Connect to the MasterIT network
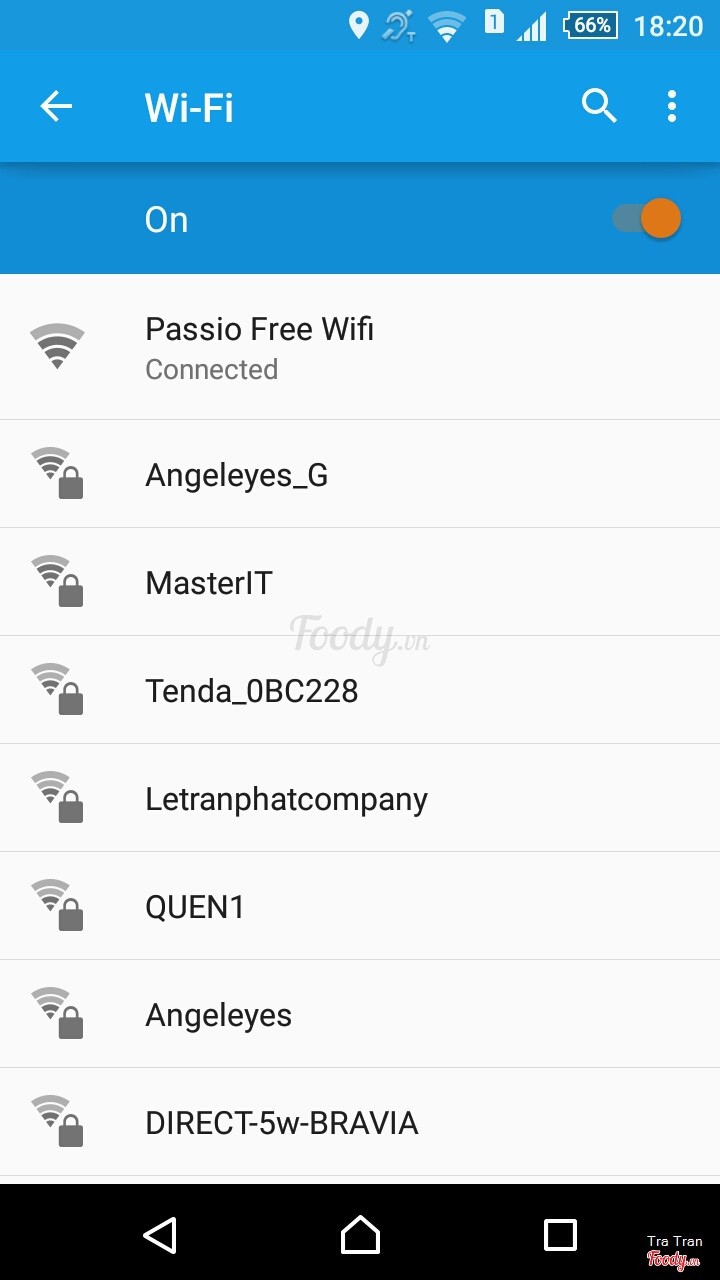The height and width of the screenshot is (1280, 720). coord(360,583)
